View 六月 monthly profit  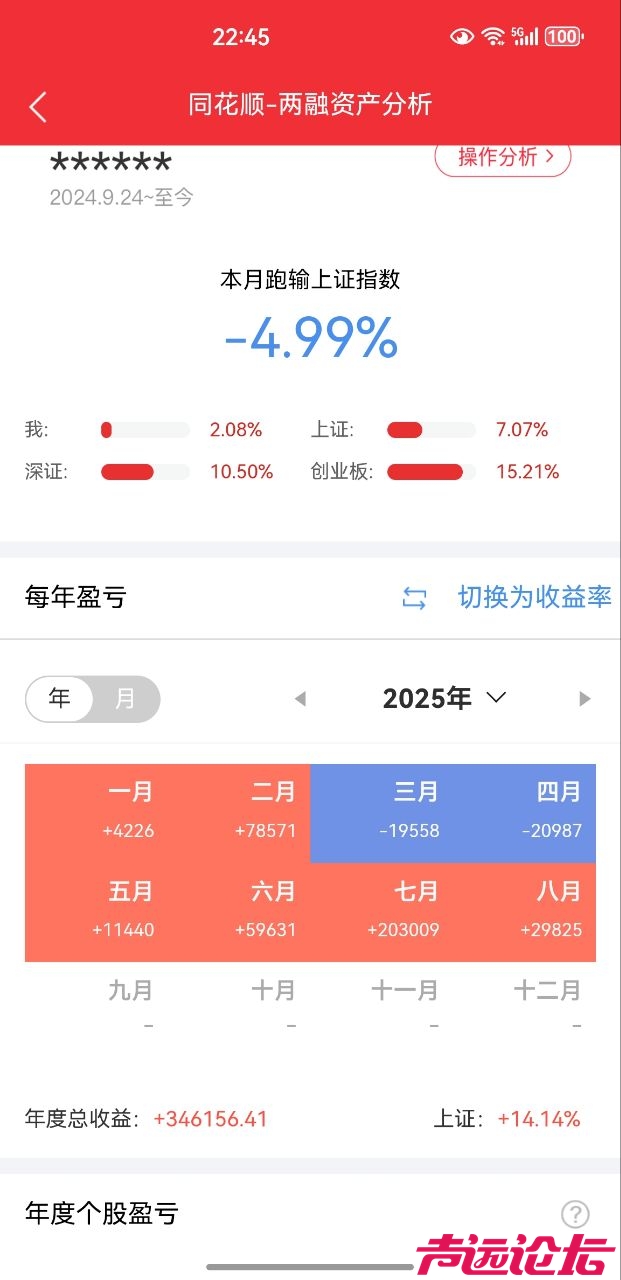(239, 912)
